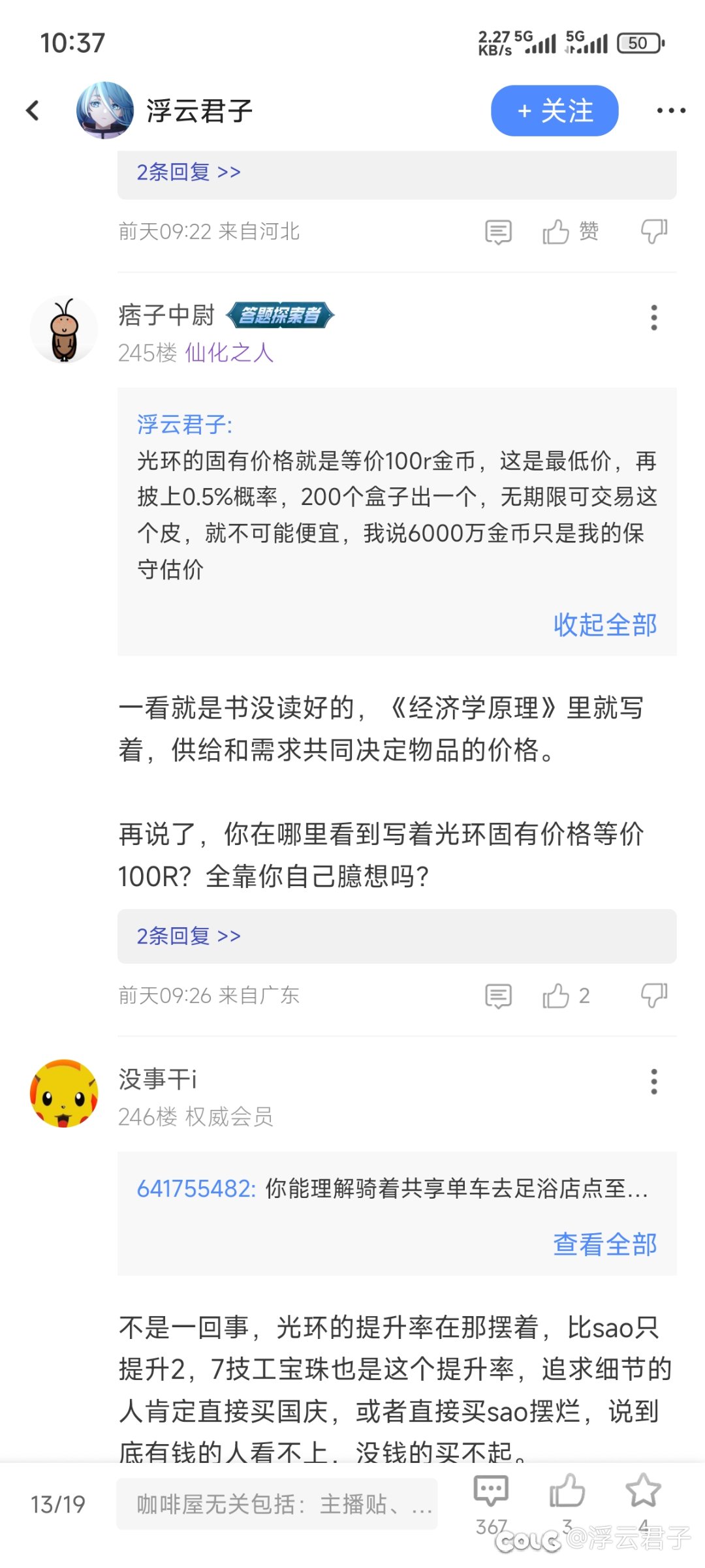This screenshot has height=1568, width=705.
Task: Go back using the top-left arrow
Action: [x=33, y=110]
